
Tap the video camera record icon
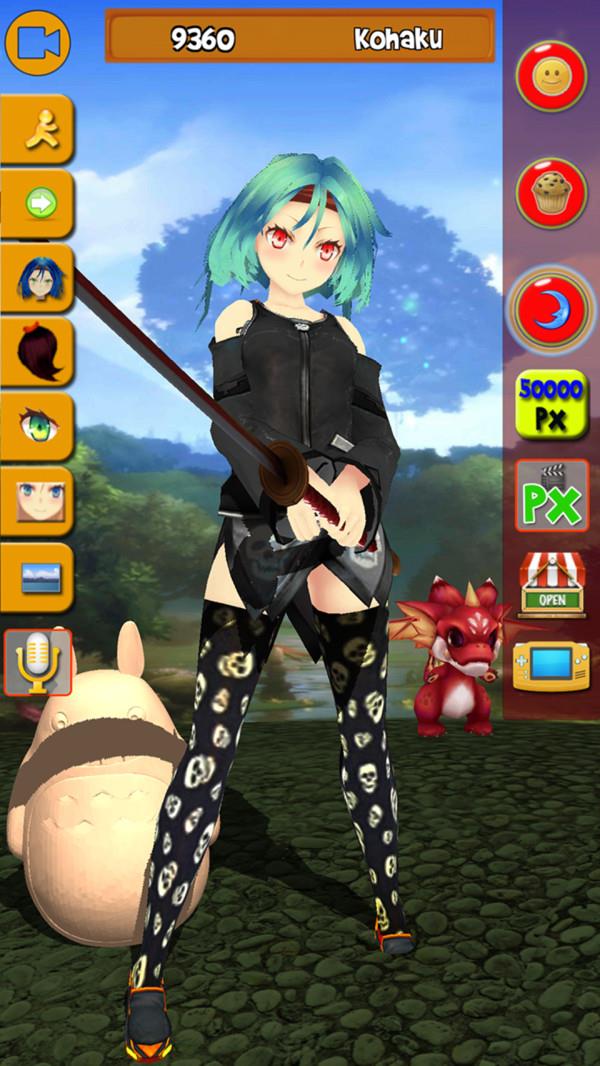[37, 43]
